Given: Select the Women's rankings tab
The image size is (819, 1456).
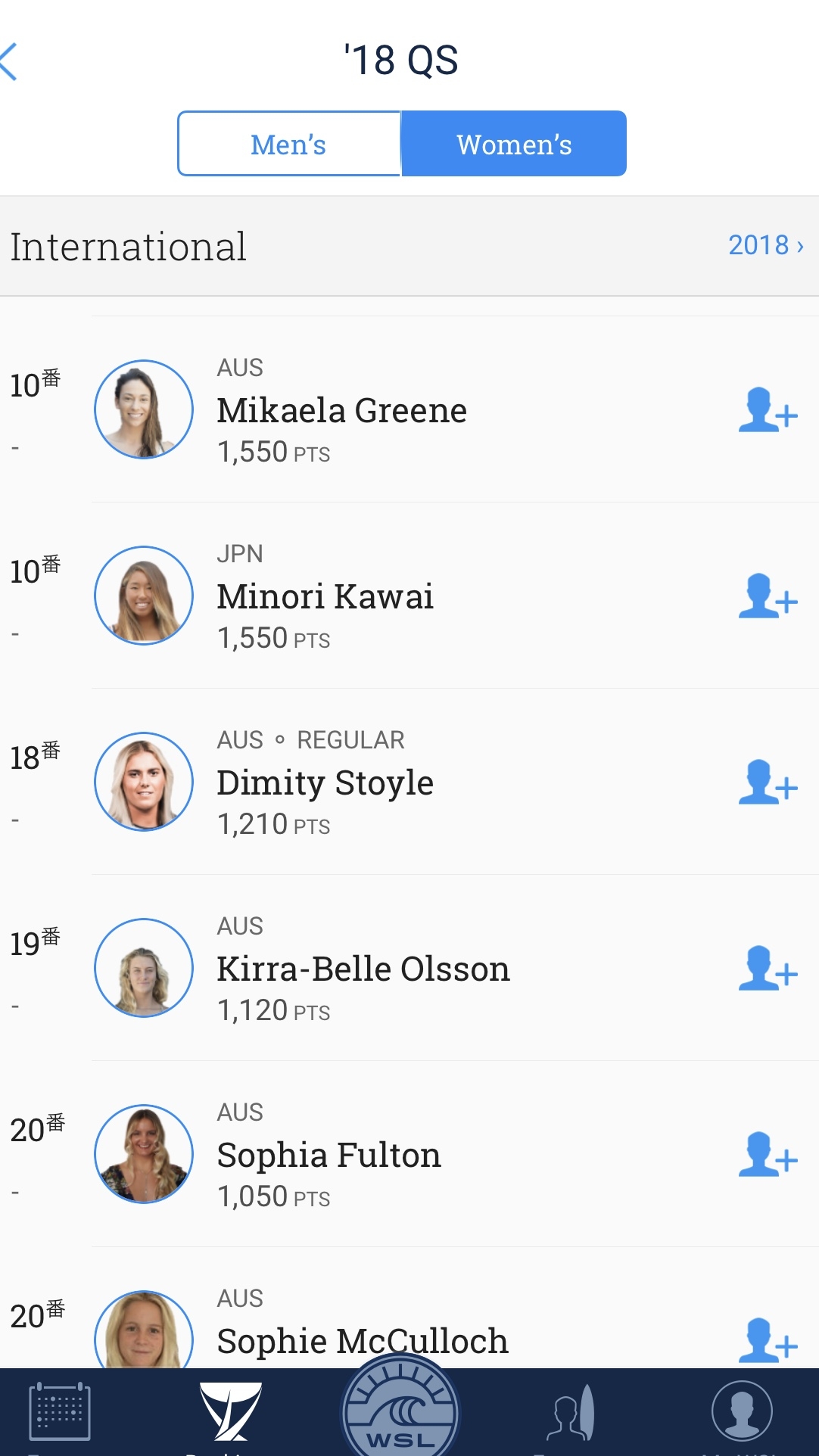Looking at the screenshot, I should 514,144.
